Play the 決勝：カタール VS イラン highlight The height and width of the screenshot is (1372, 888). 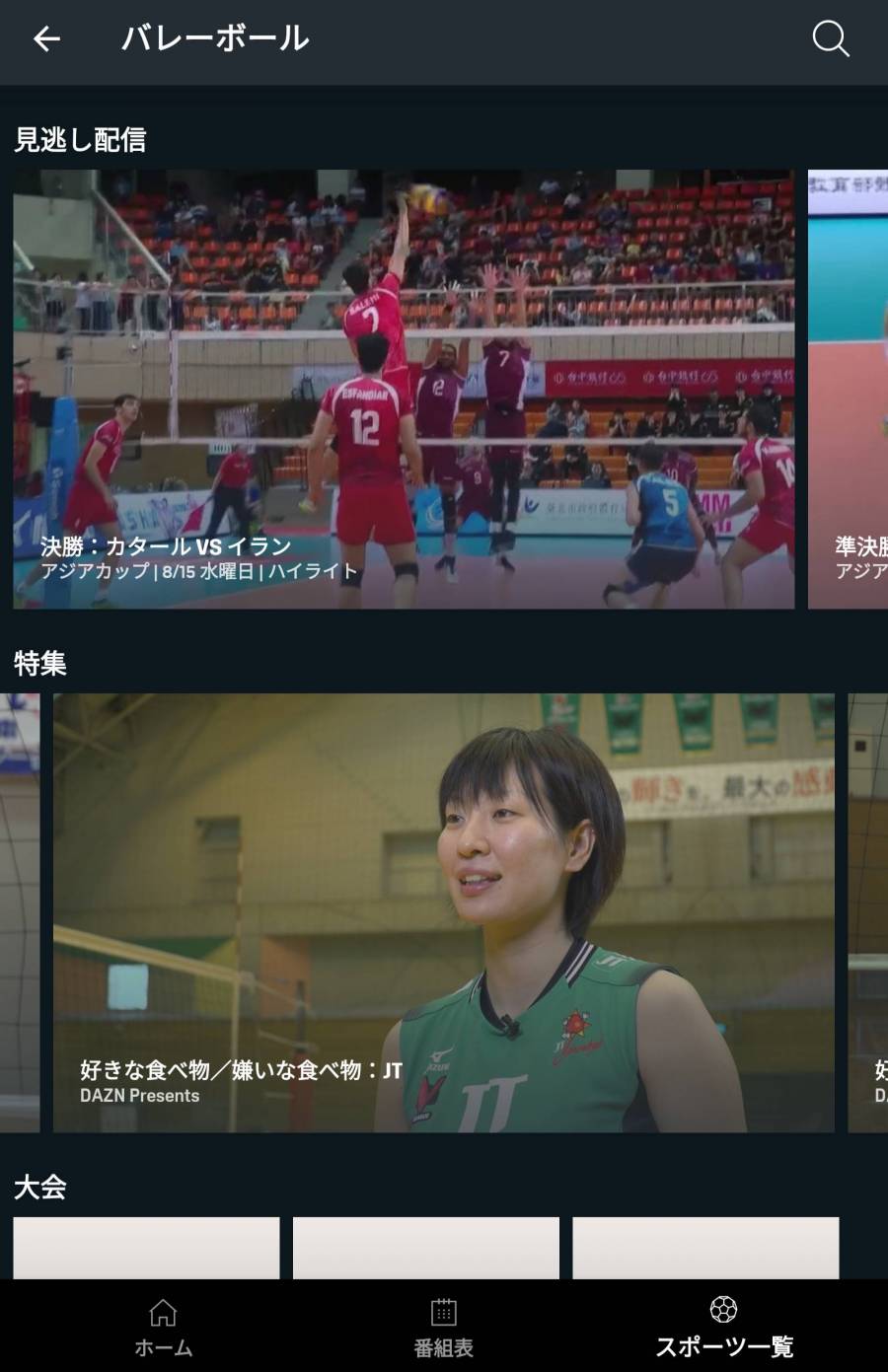click(404, 389)
